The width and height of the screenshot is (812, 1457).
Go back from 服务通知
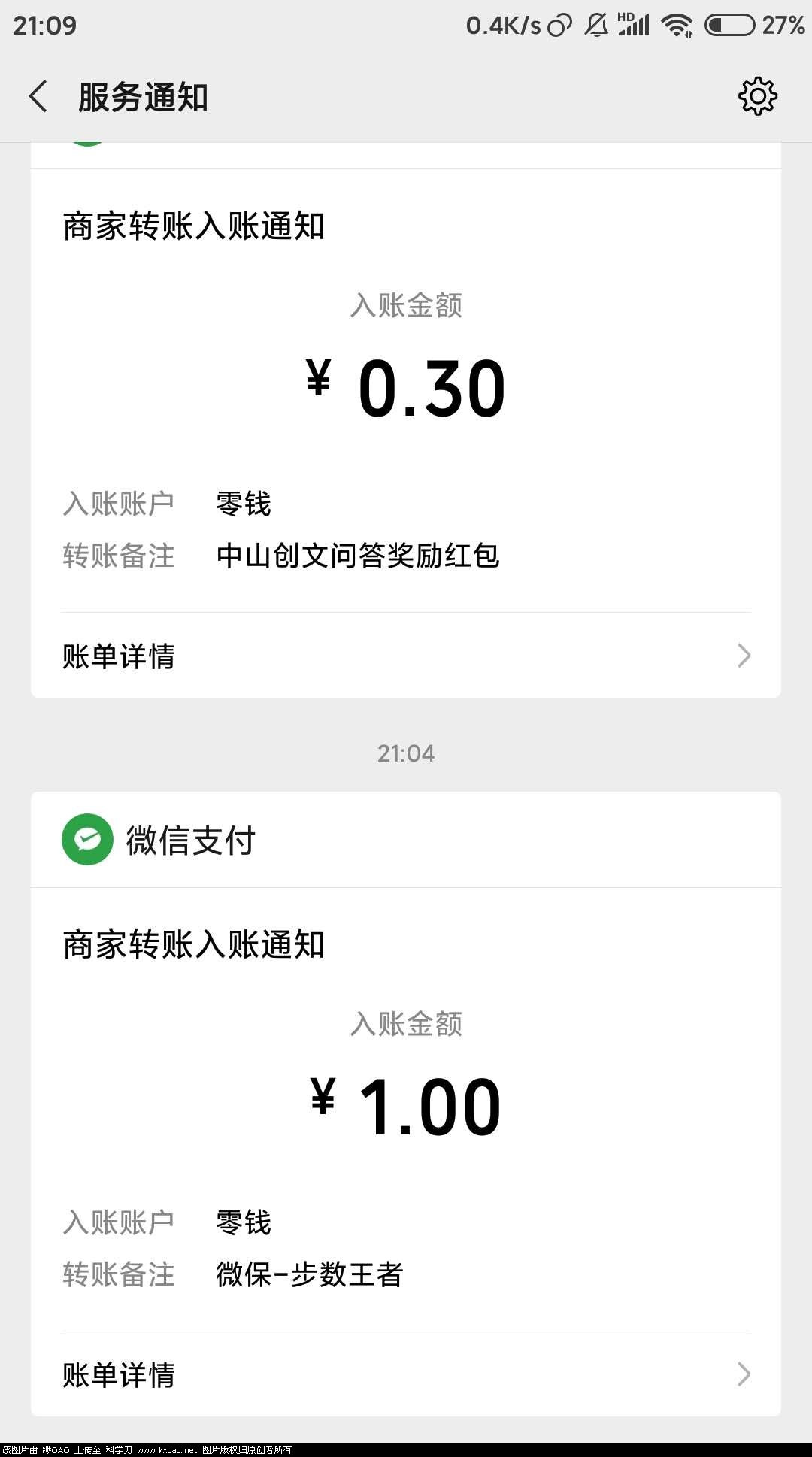click(x=38, y=97)
